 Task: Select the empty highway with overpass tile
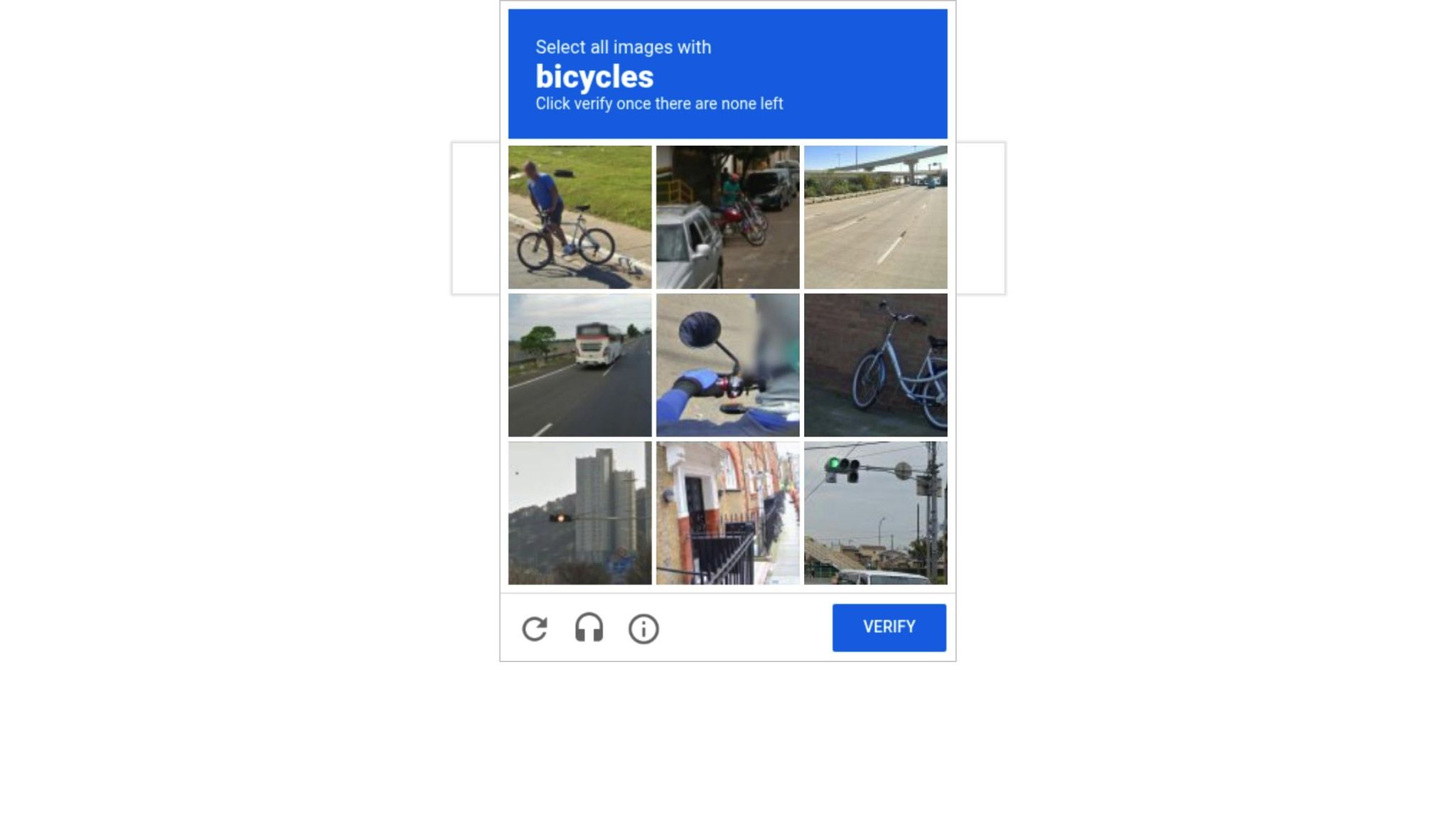(x=875, y=218)
